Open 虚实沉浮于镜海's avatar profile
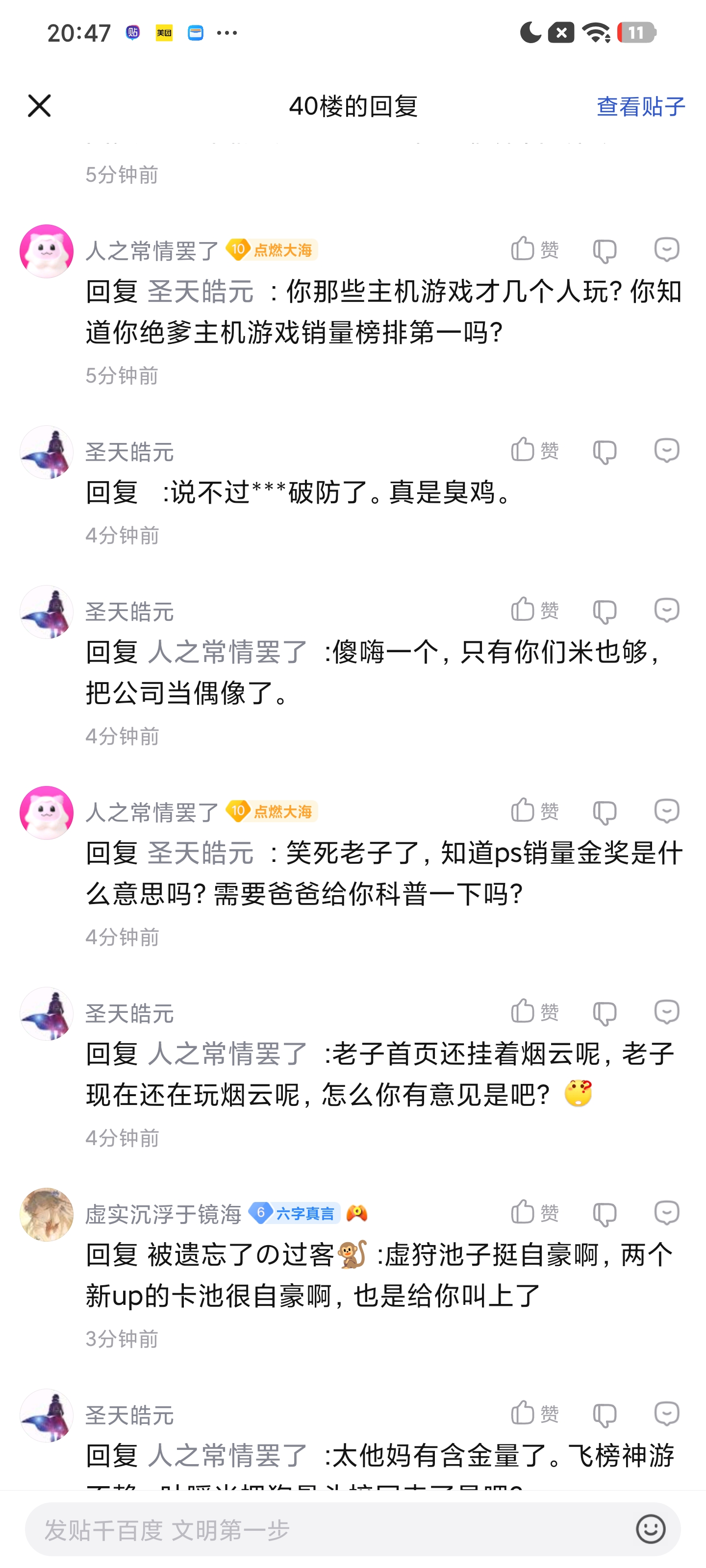Screen dimensions: 706x1568 tap(46, 1214)
